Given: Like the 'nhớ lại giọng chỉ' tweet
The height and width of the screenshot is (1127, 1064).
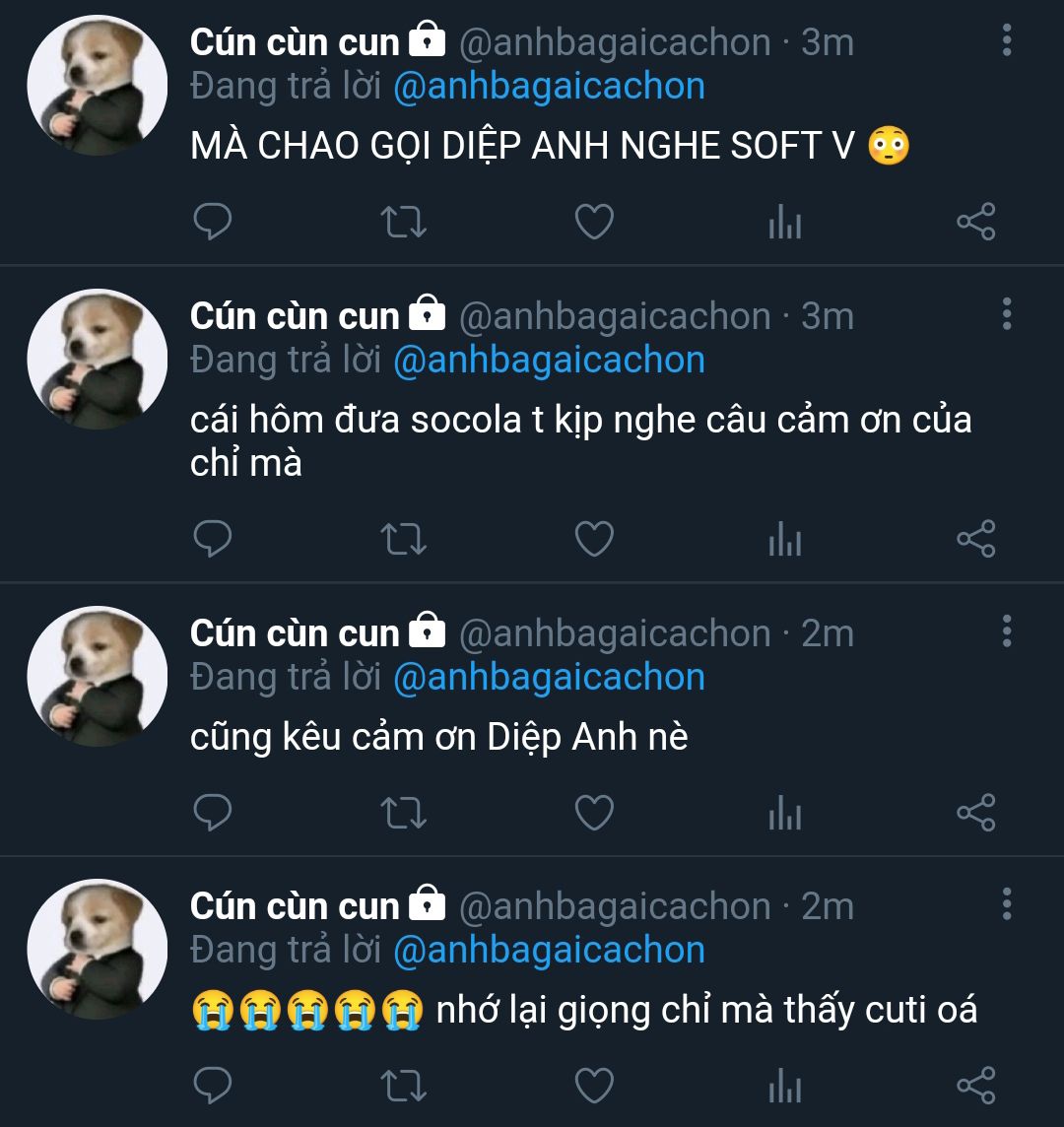Looking at the screenshot, I should (594, 1085).
